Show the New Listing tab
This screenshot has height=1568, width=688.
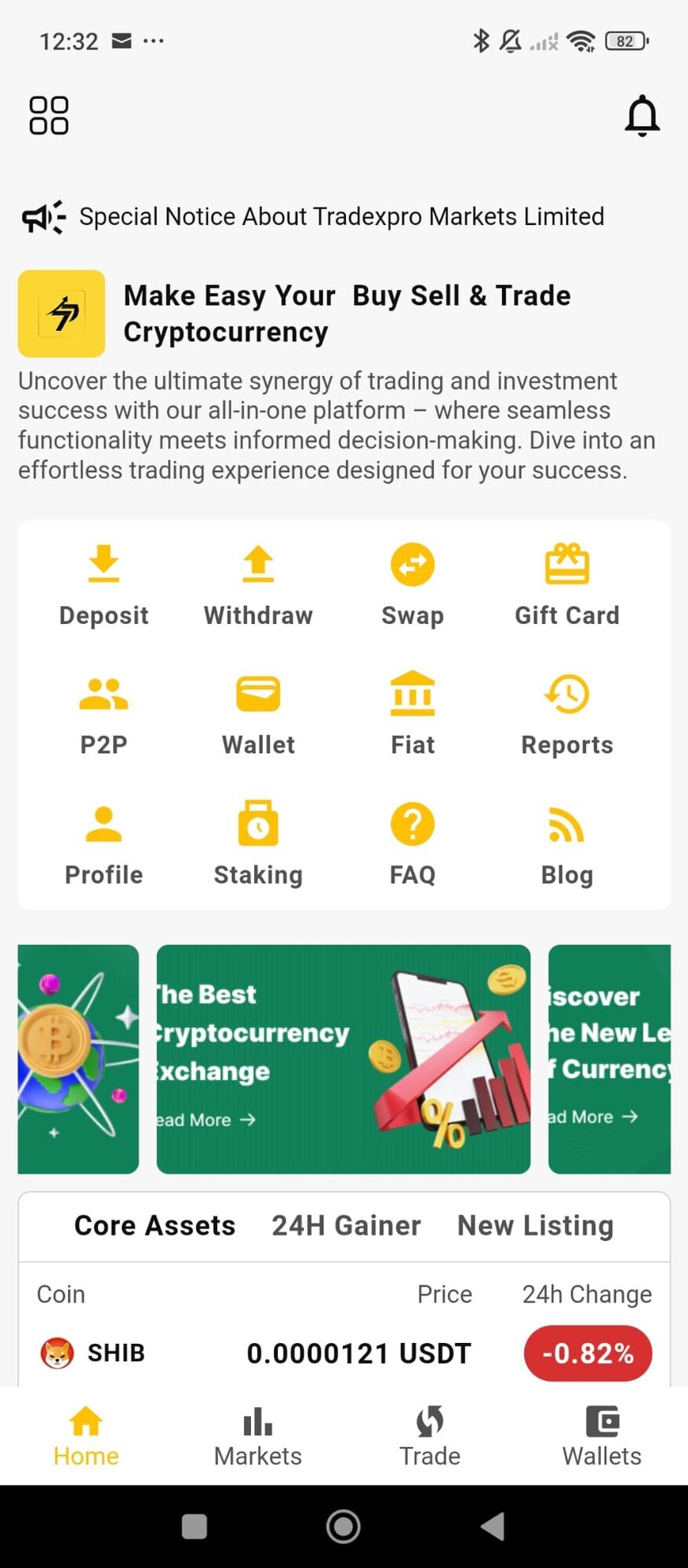tap(535, 1225)
